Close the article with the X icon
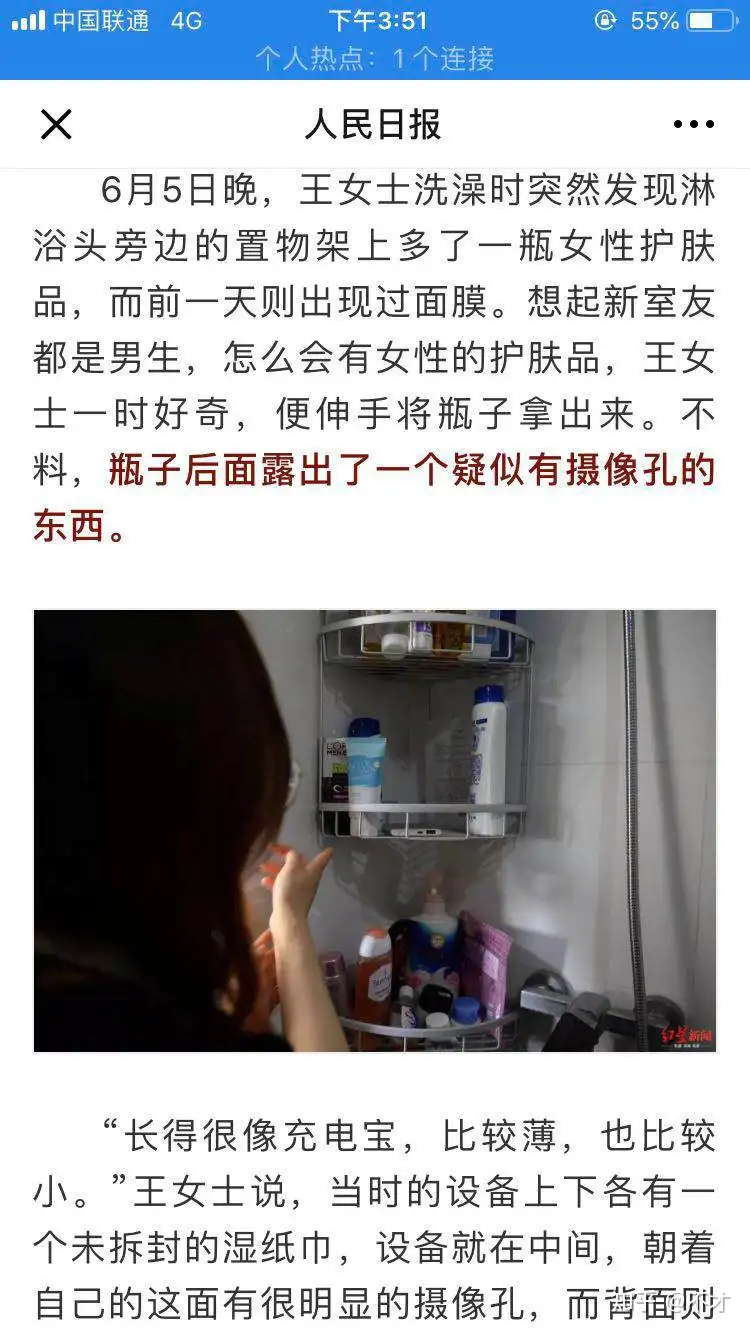750x1334 pixels. click(x=56, y=125)
